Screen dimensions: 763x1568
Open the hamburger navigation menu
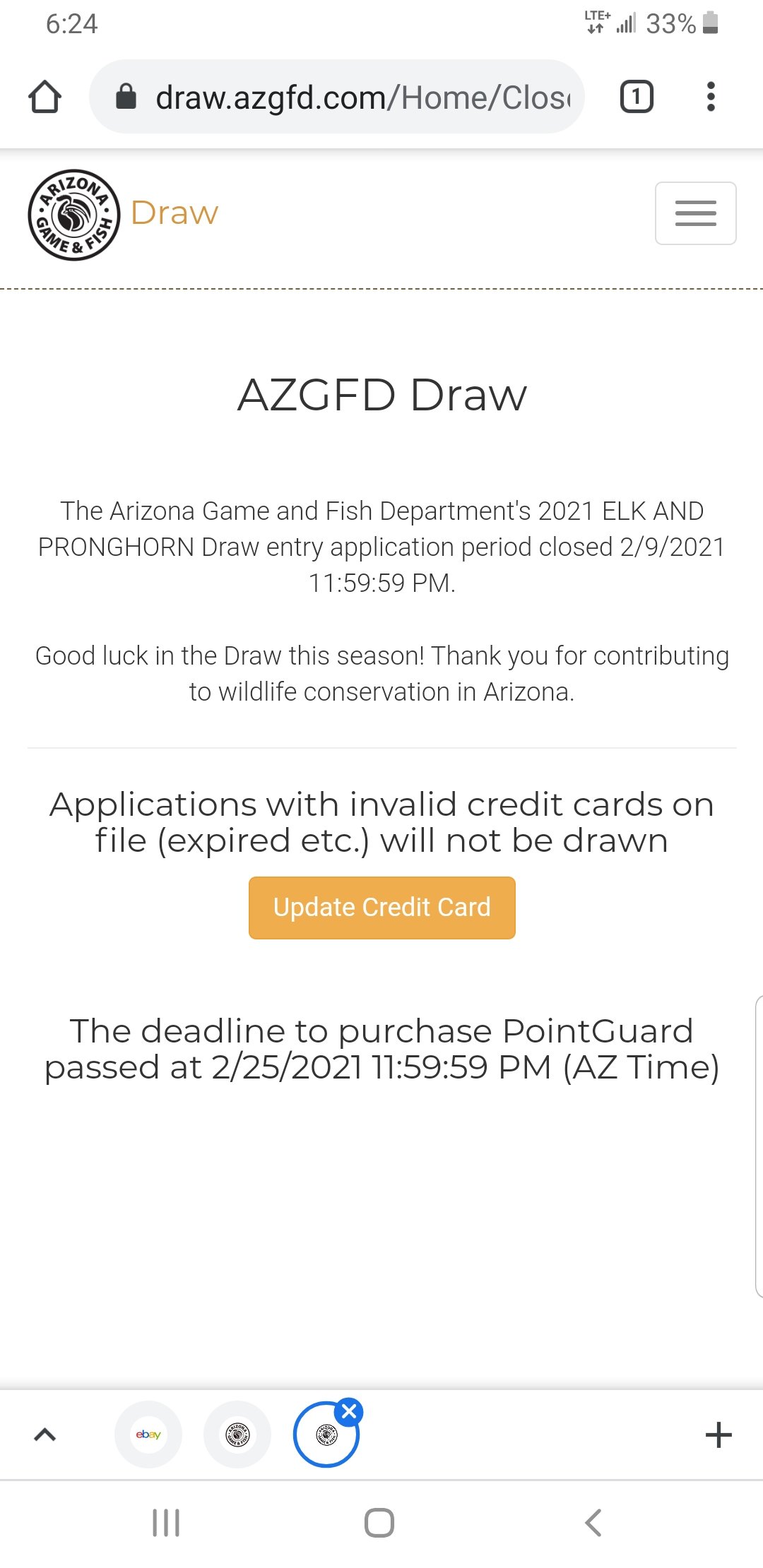tap(695, 213)
